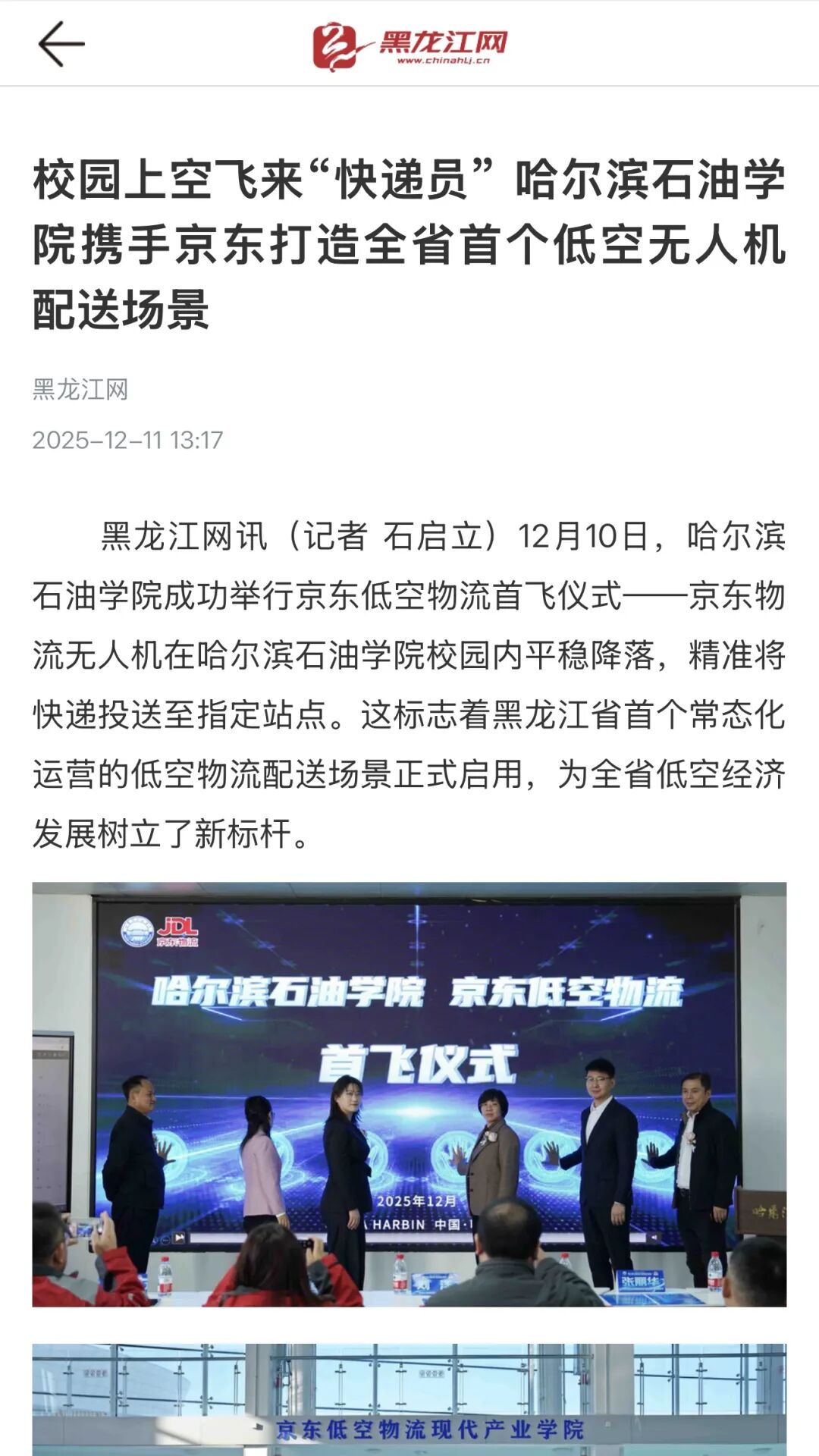
Task: Go back using the top-left arrow
Action: coord(61,44)
